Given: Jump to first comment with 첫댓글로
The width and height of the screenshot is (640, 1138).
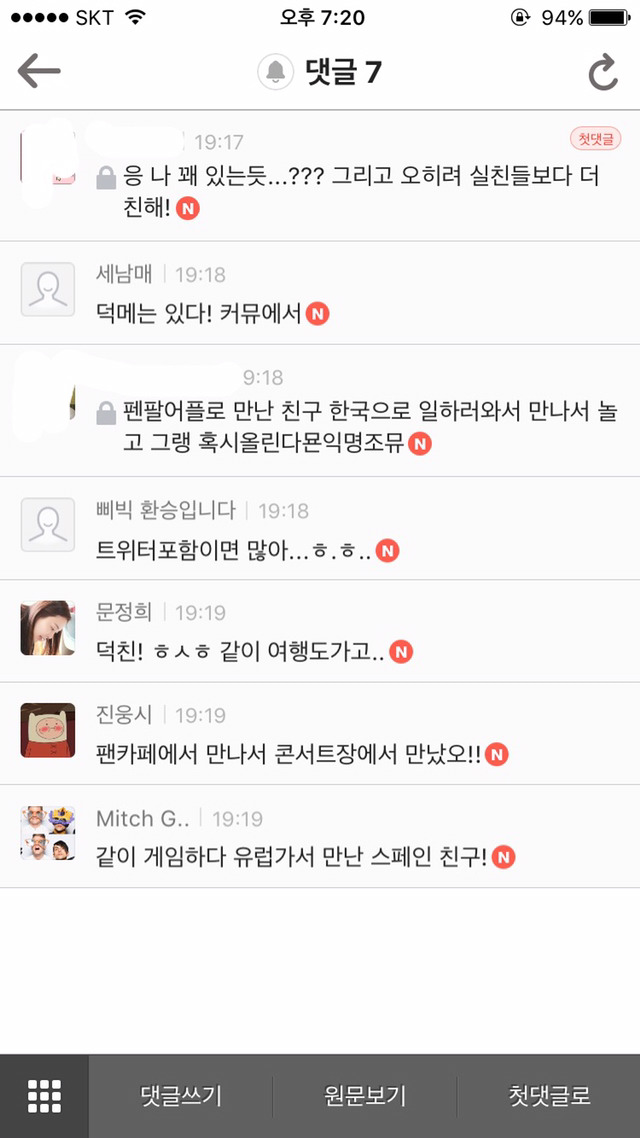Looking at the screenshot, I should coord(549,1096).
